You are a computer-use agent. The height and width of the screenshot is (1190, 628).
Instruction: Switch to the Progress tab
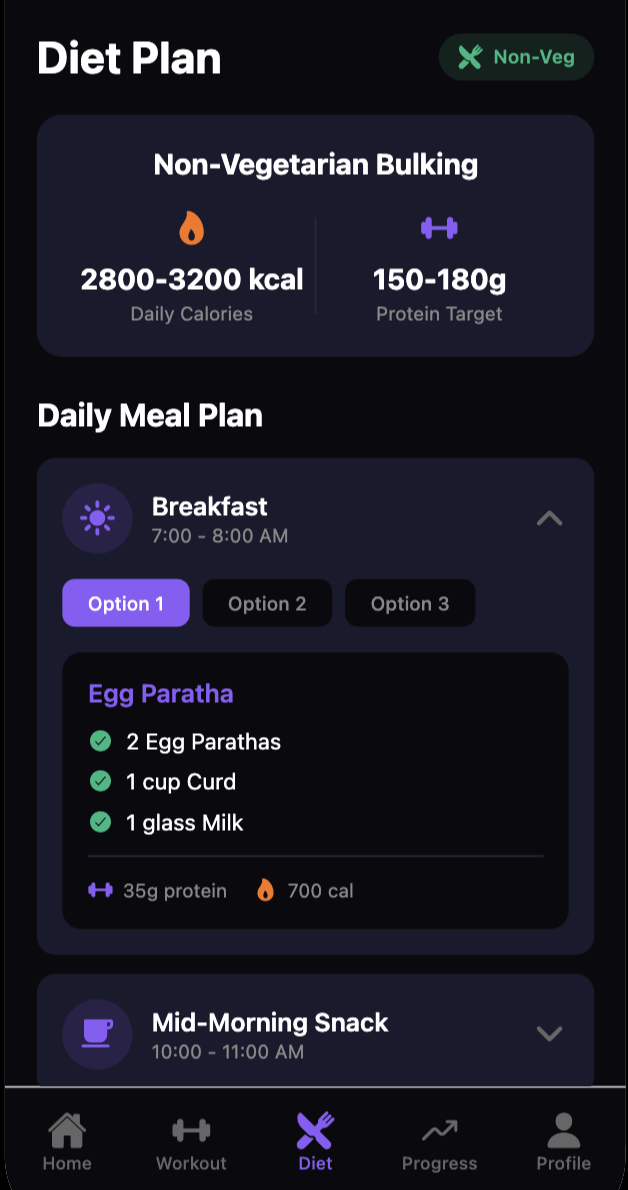click(439, 1142)
